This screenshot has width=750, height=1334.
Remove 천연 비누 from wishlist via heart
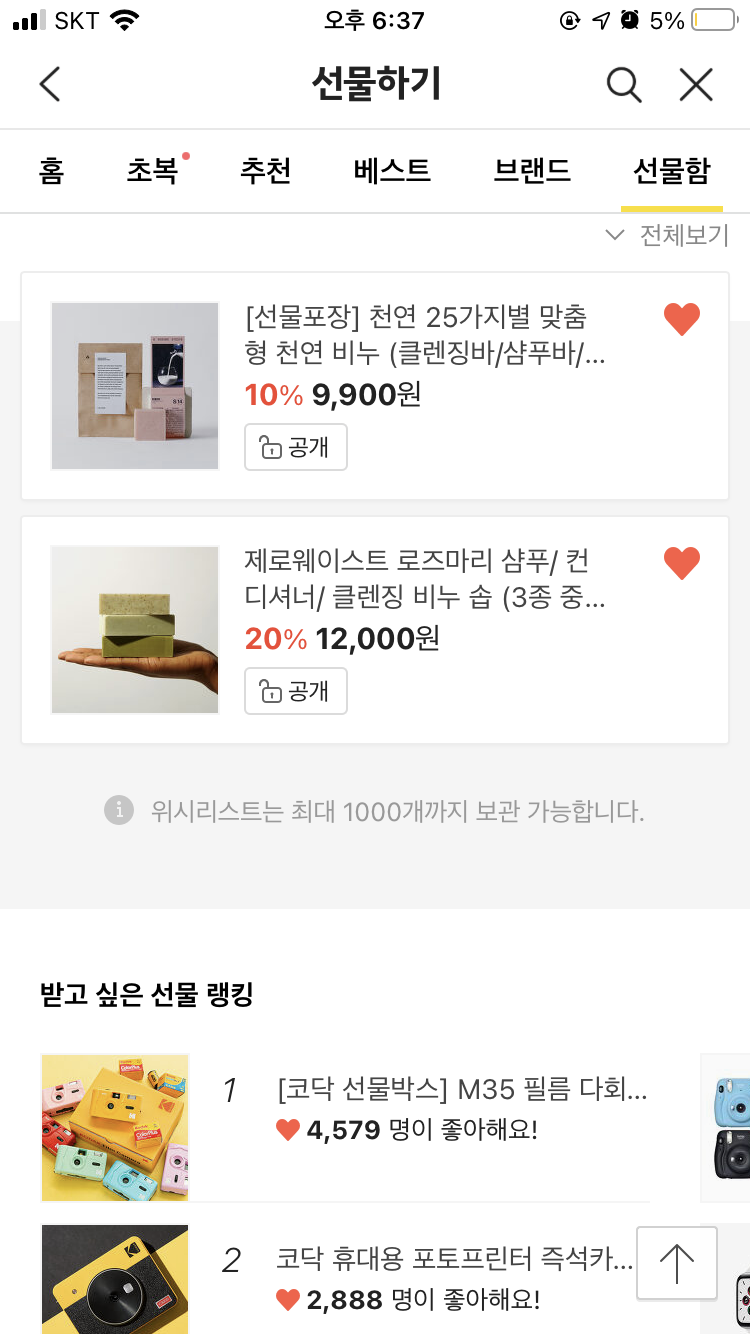682,320
